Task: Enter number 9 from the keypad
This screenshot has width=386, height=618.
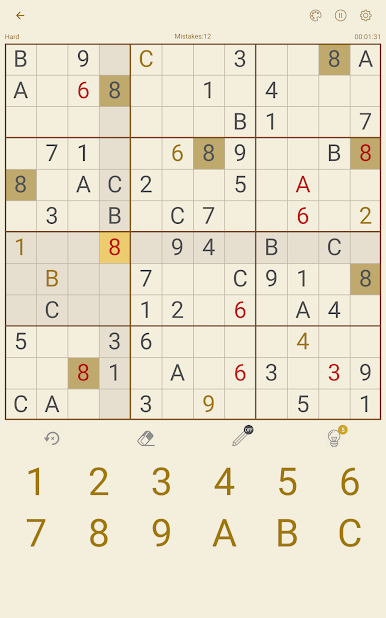Action: click(161, 532)
